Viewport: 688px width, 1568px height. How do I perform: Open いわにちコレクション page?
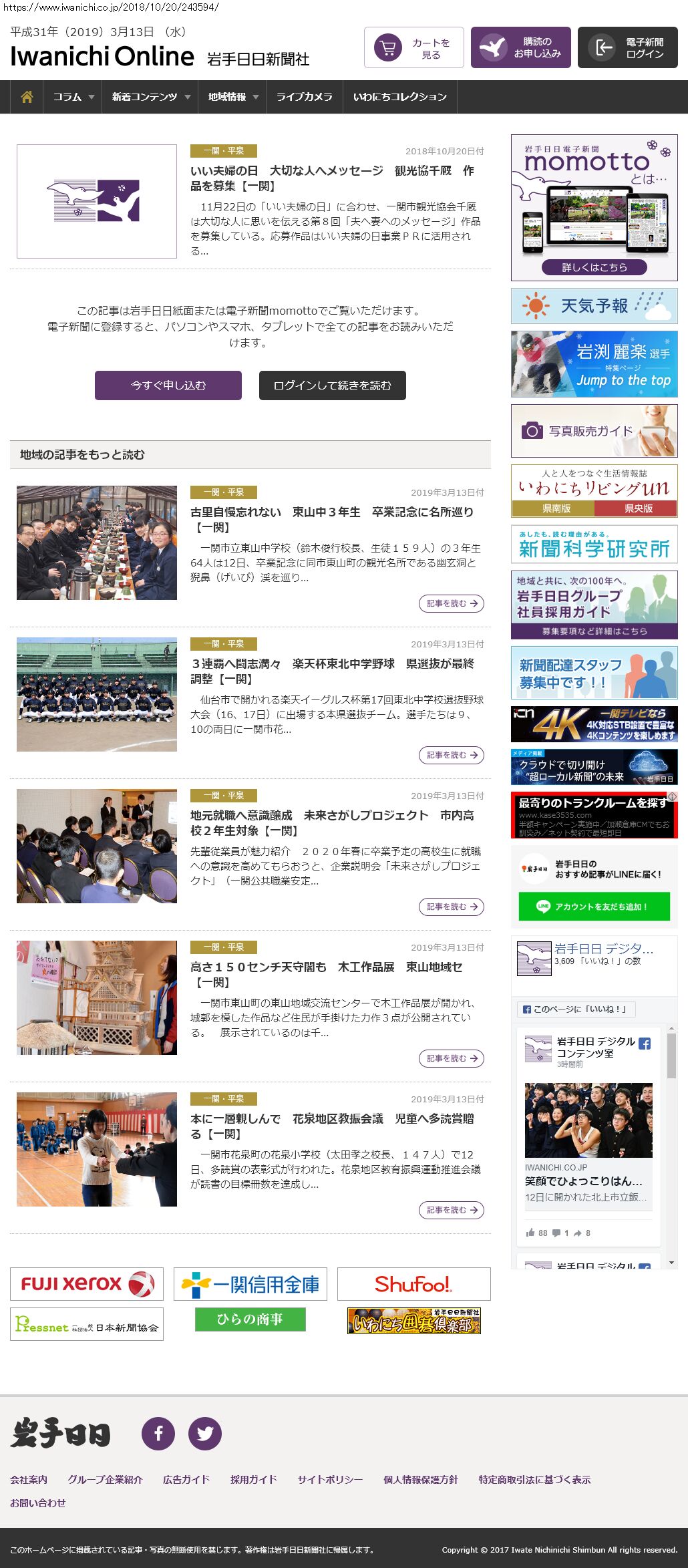[x=399, y=97]
